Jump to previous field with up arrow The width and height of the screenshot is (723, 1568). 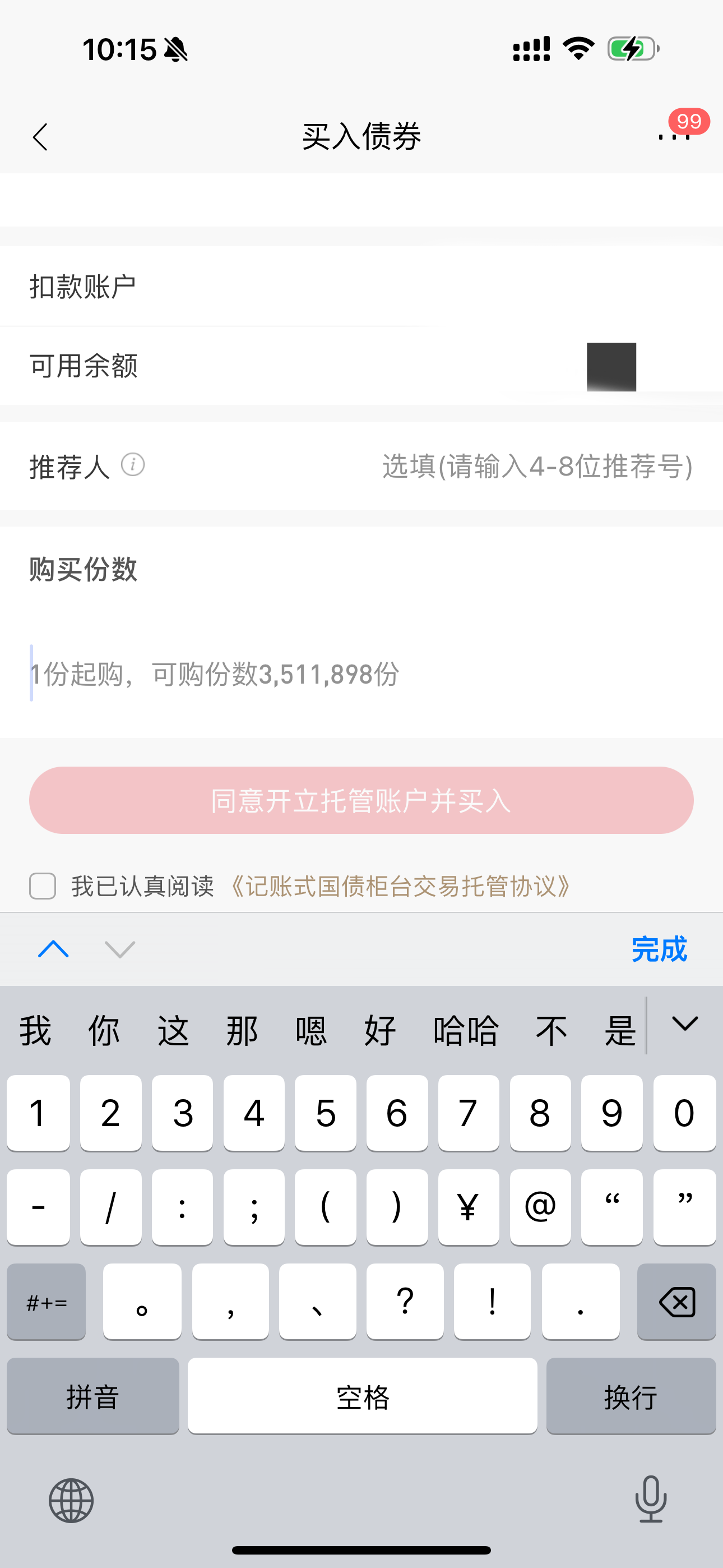coord(54,949)
